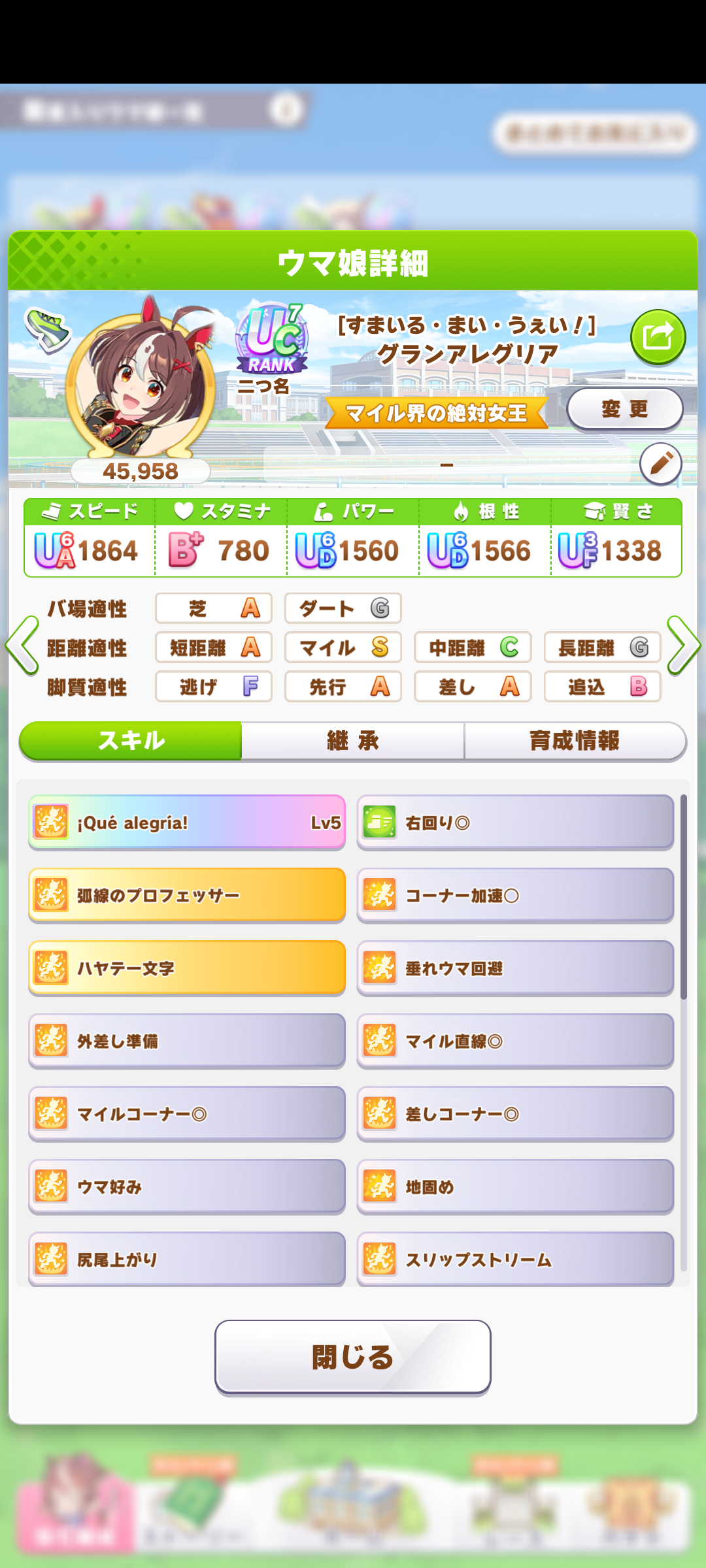The height and width of the screenshot is (1568, 706).
Task: Tap the shoe icon beside the portrait
Action: pos(47,329)
